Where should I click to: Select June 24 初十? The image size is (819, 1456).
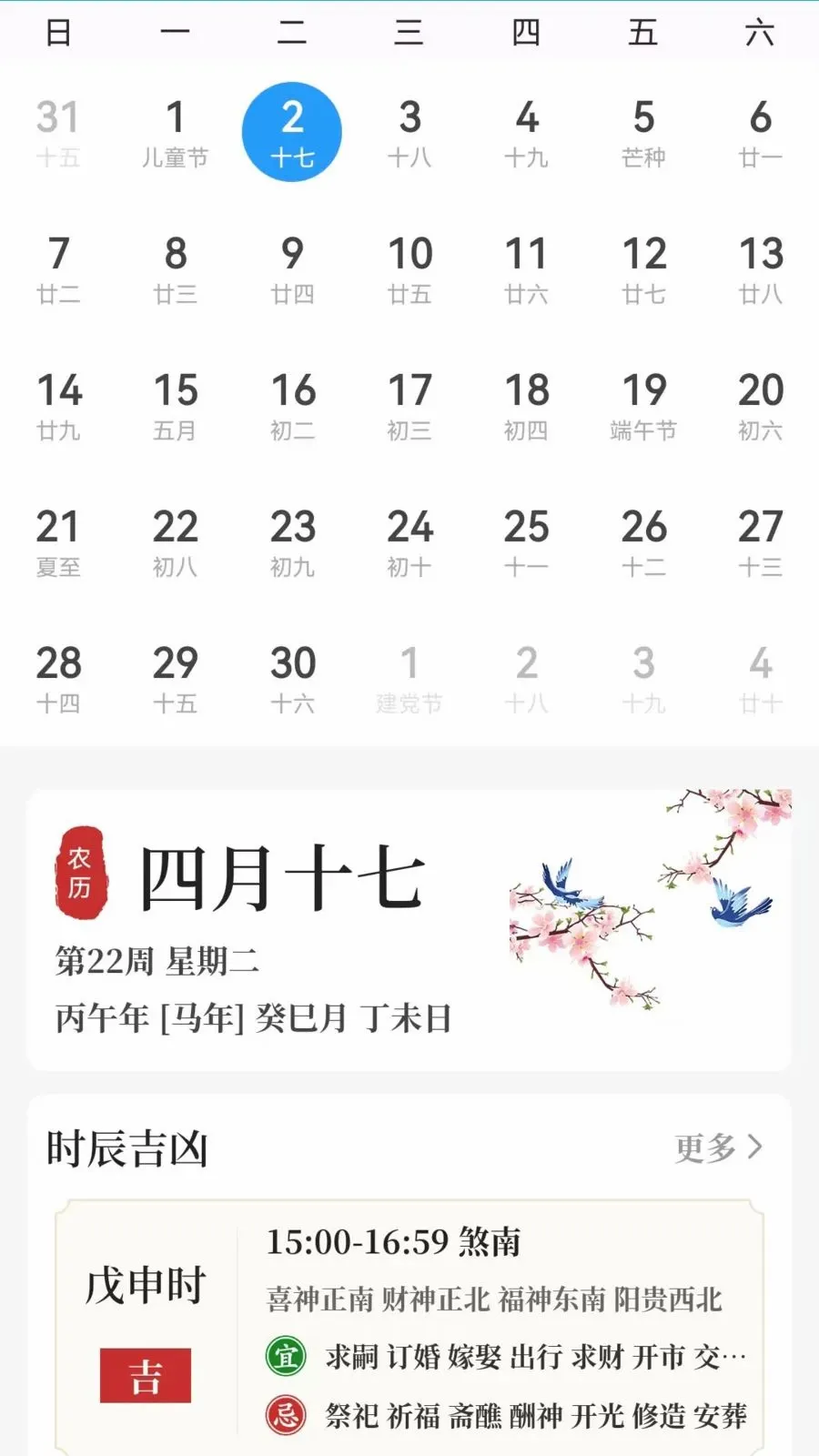point(409,542)
